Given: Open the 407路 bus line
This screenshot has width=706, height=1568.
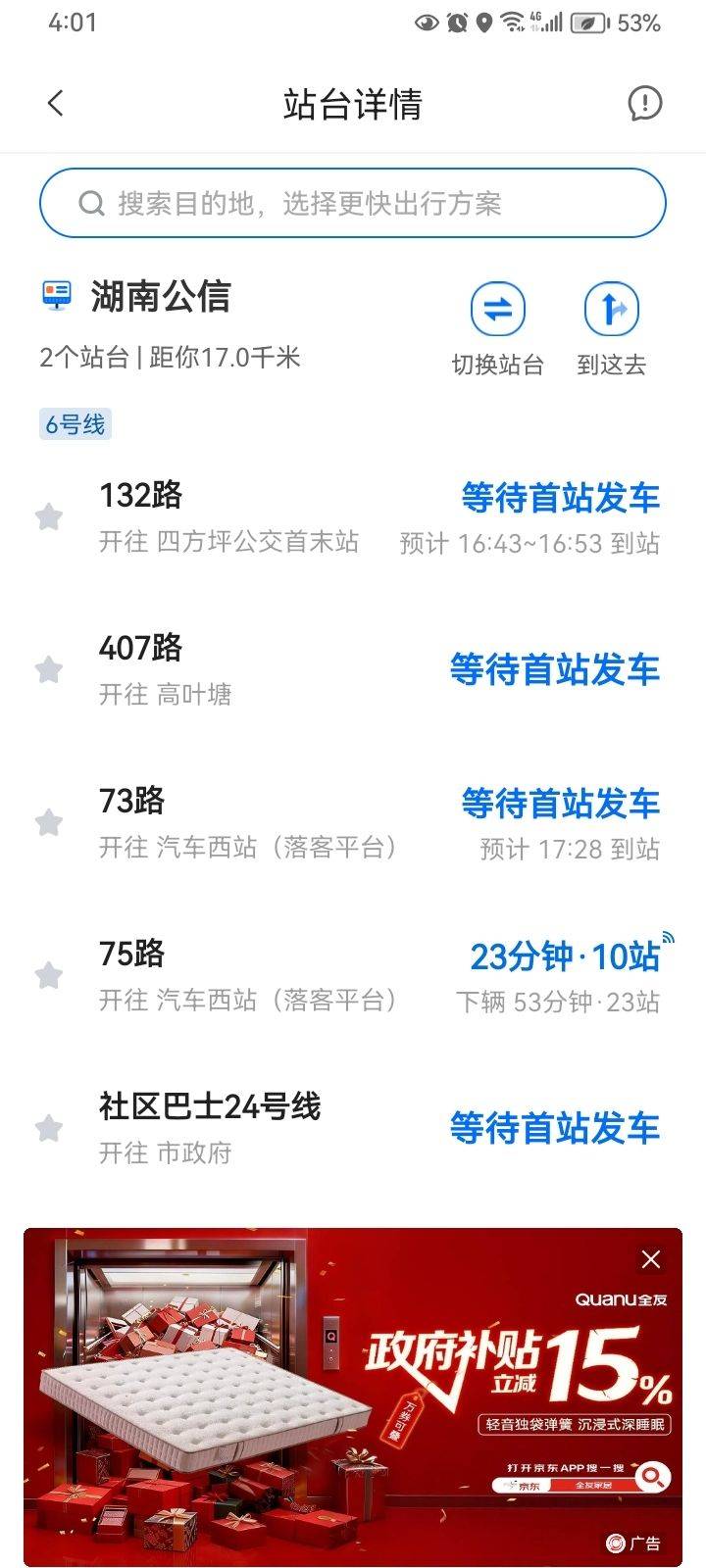Looking at the screenshot, I should (x=353, y=670).
